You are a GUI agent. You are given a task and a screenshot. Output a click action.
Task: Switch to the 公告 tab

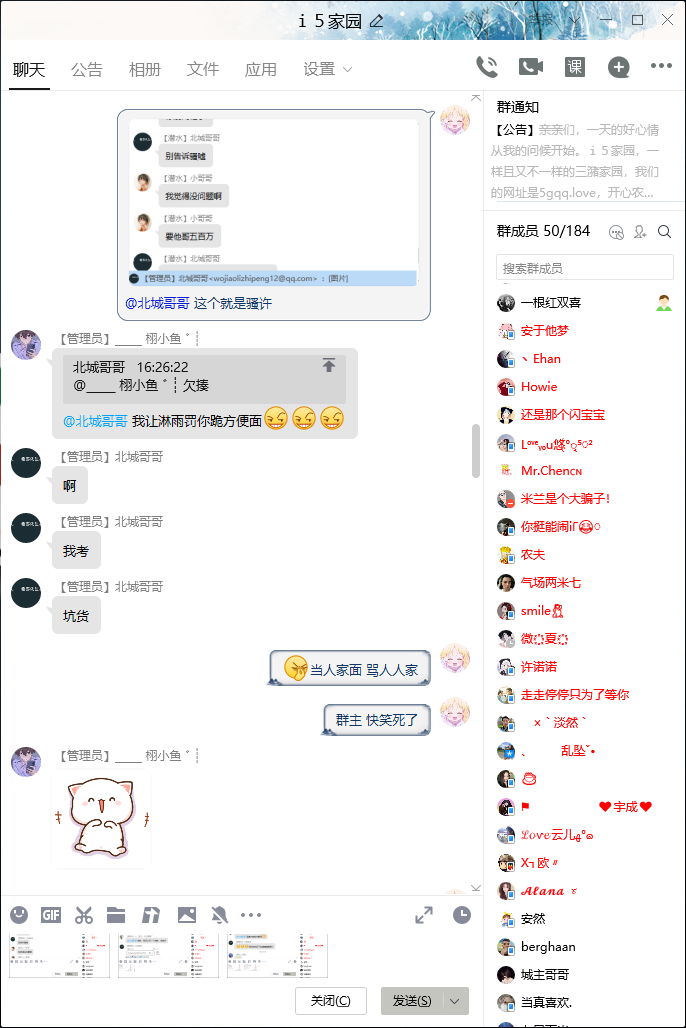87,69
